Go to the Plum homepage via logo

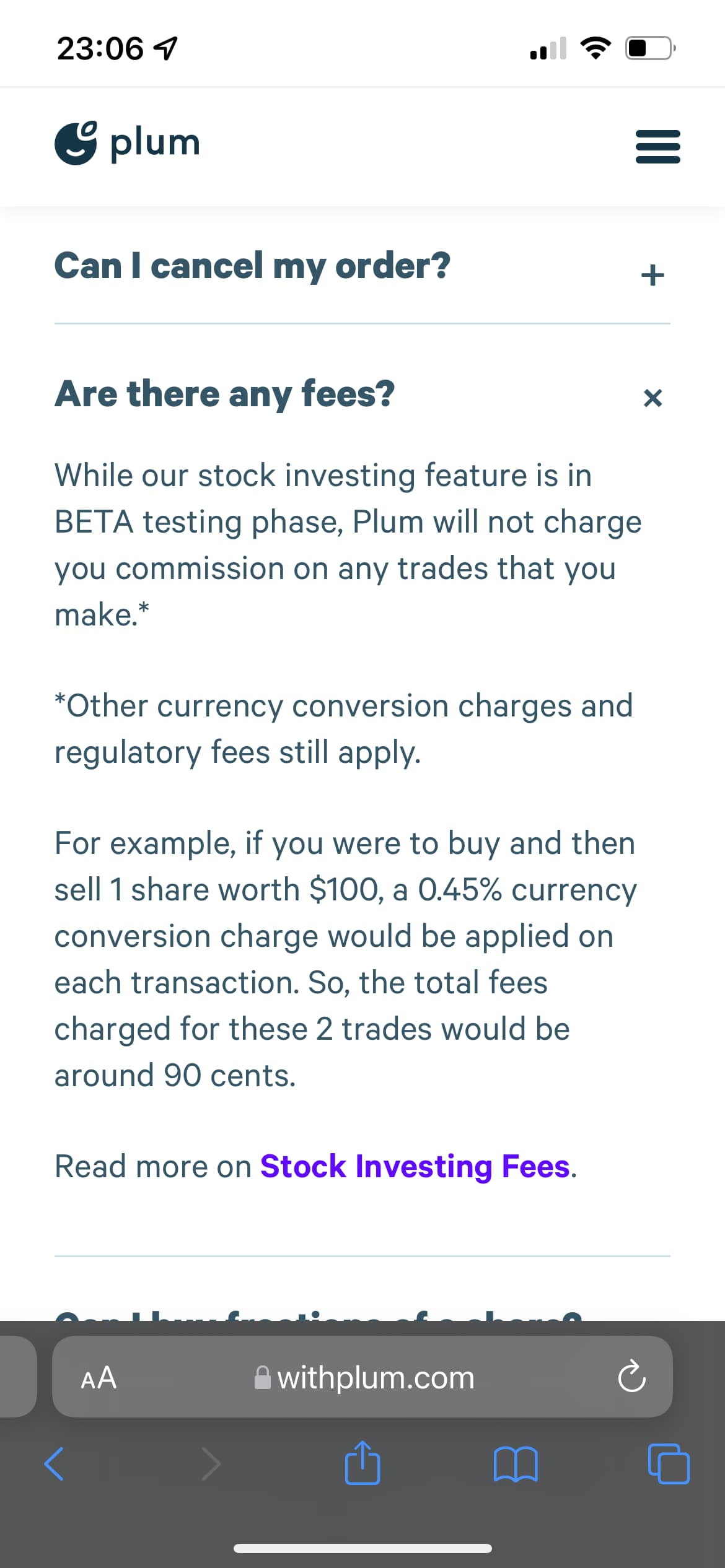tap(127, 142)
